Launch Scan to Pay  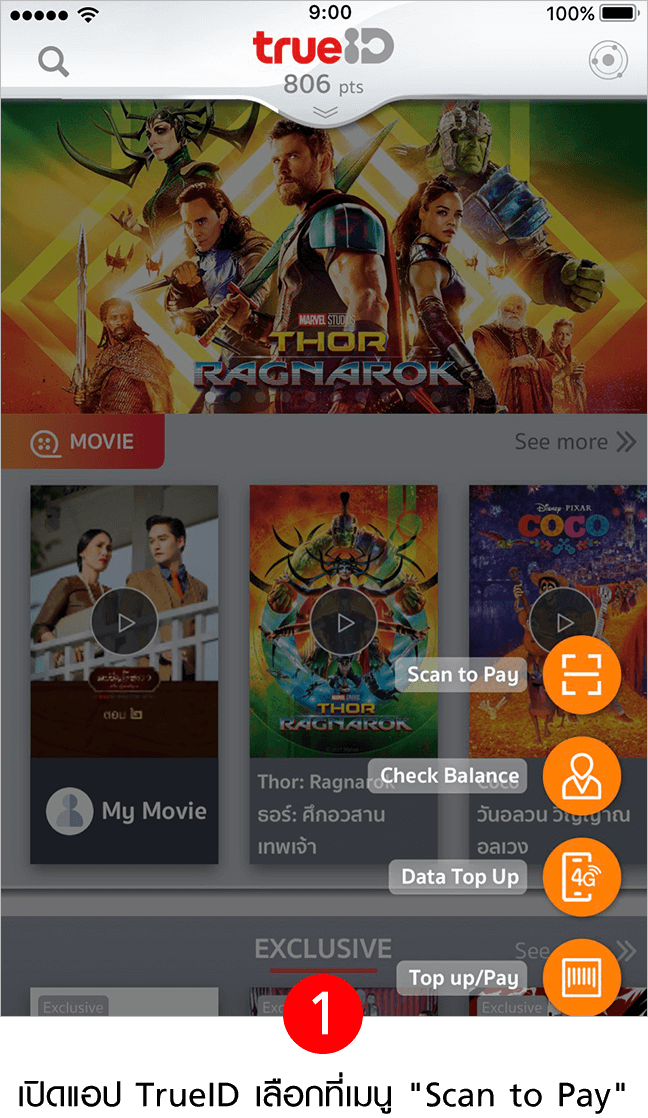pyautogui.click(x=582, y=675)
